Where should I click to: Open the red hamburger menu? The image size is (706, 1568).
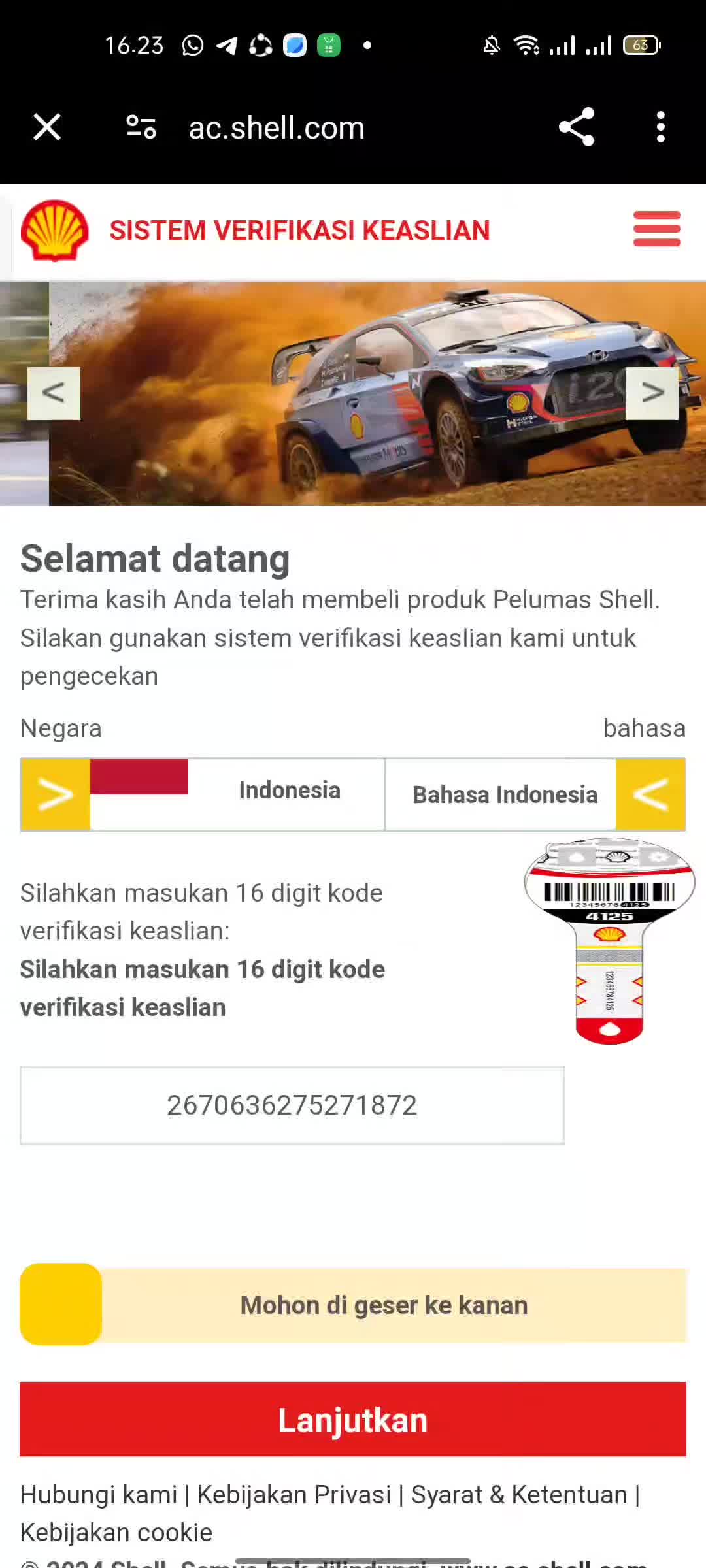[x=656, y=229]
